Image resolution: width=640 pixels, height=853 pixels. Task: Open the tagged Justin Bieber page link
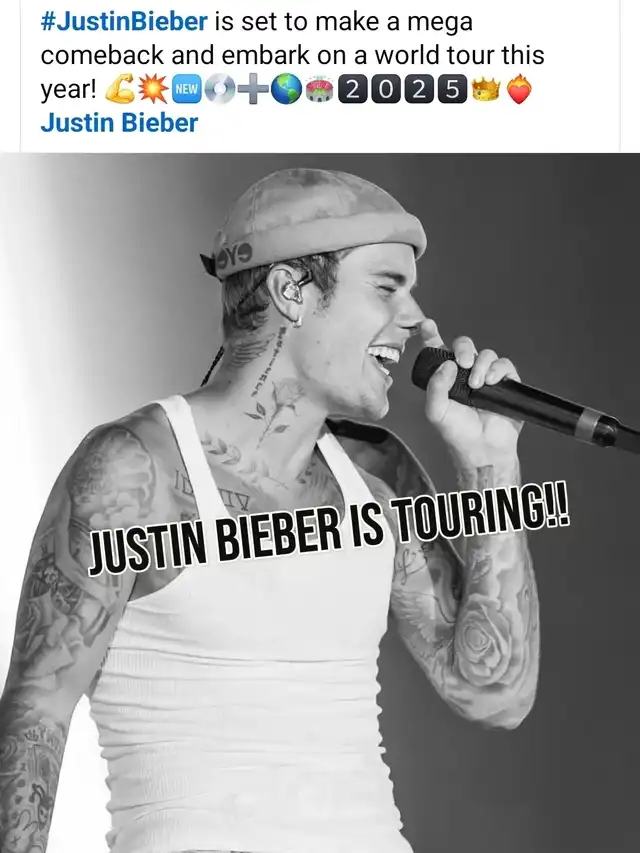click(x=119, y=123)
